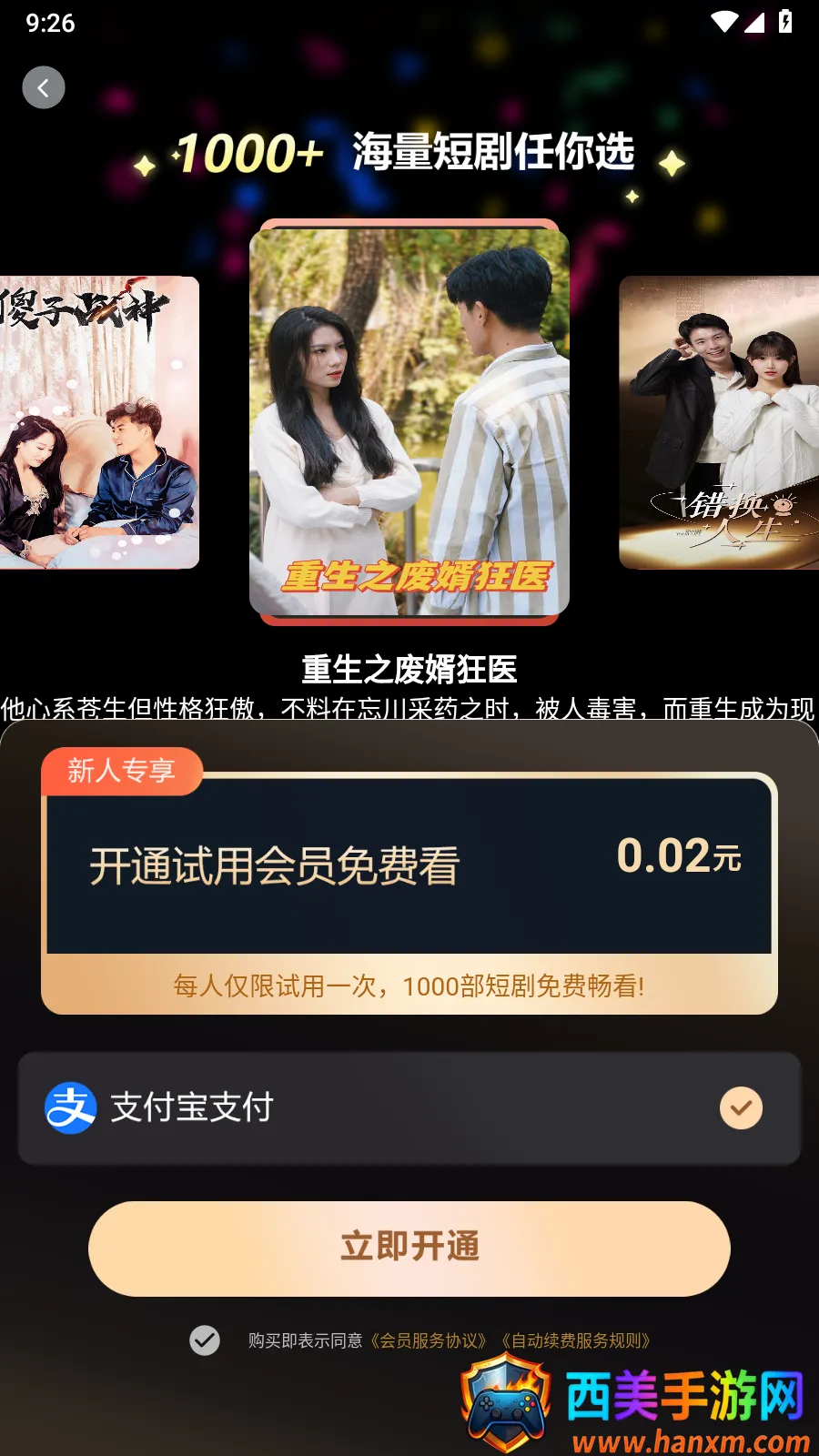This screenshot has width=819, height=1456.
Task: Open the 错换人生 drama poster
Action: (719, 422)
